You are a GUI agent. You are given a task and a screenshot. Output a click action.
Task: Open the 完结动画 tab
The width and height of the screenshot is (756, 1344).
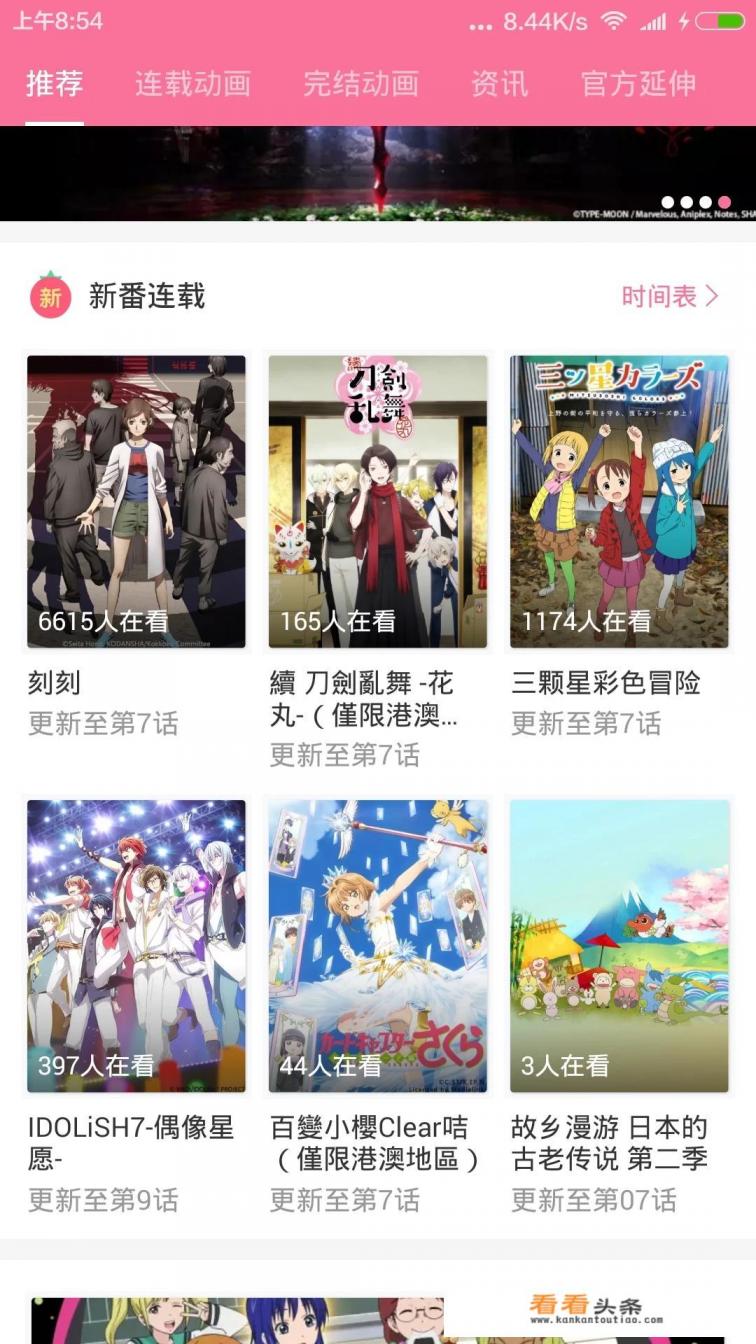(x=363, y=85)
